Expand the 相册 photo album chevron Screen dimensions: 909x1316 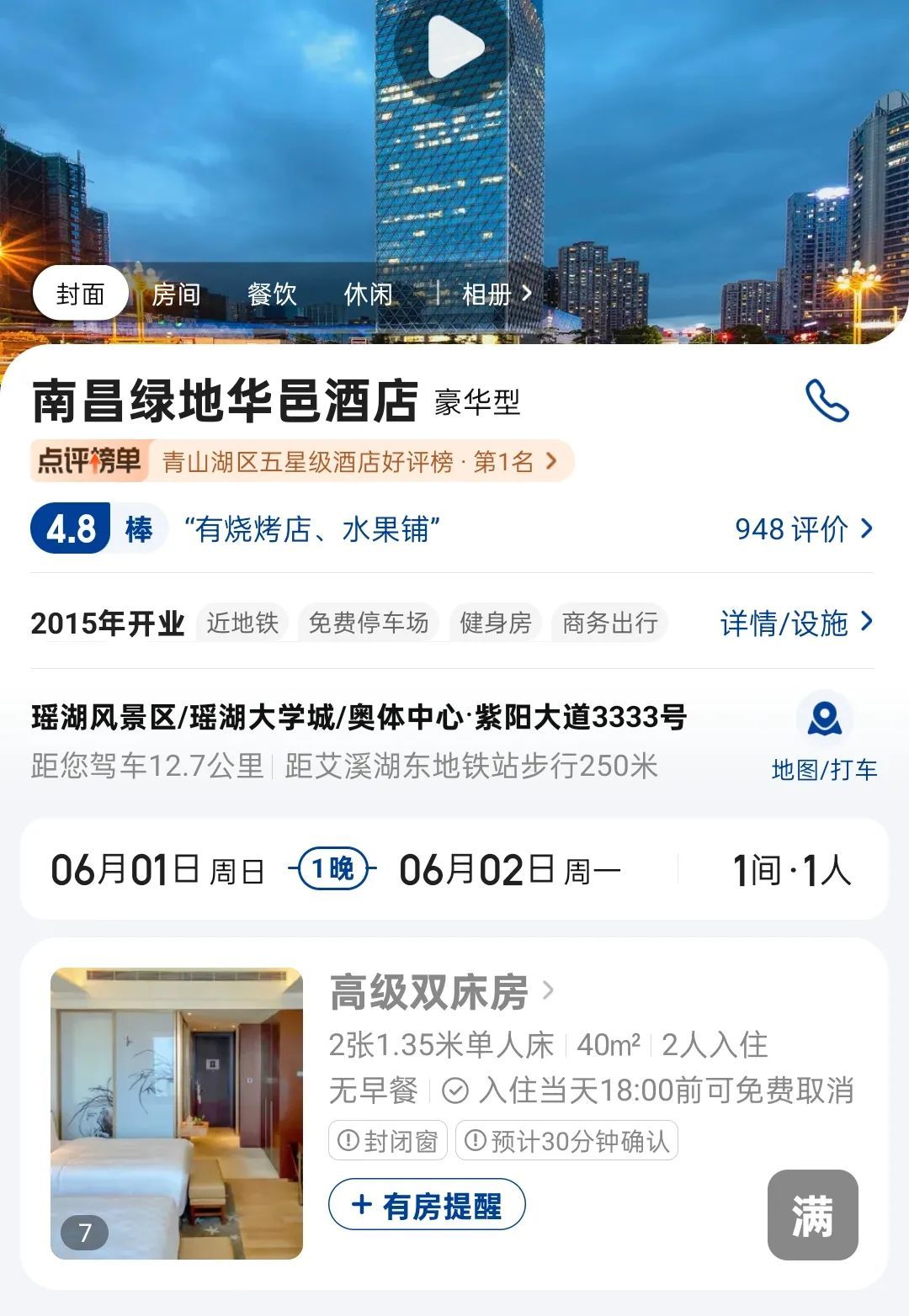528,294
